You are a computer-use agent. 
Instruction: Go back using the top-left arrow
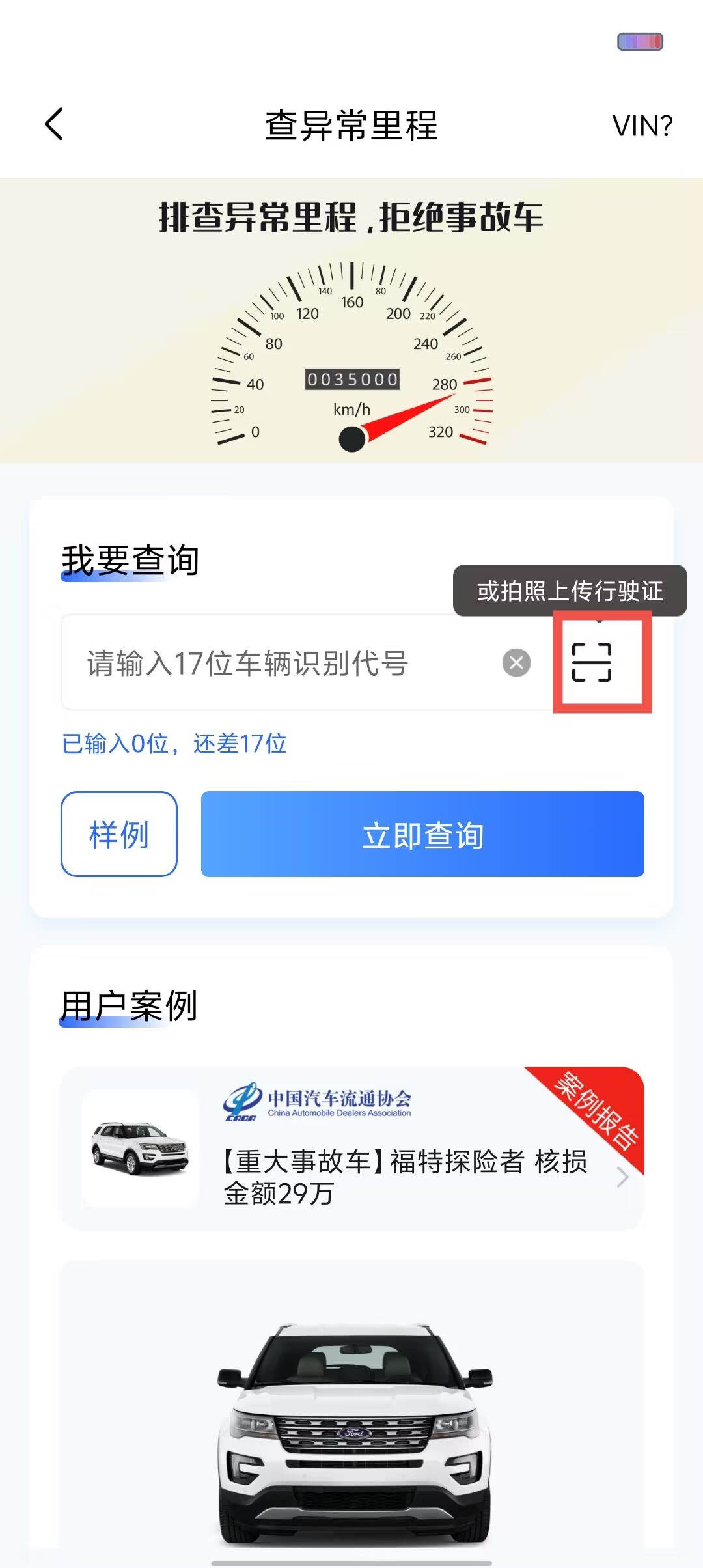[x=55, y=124]
